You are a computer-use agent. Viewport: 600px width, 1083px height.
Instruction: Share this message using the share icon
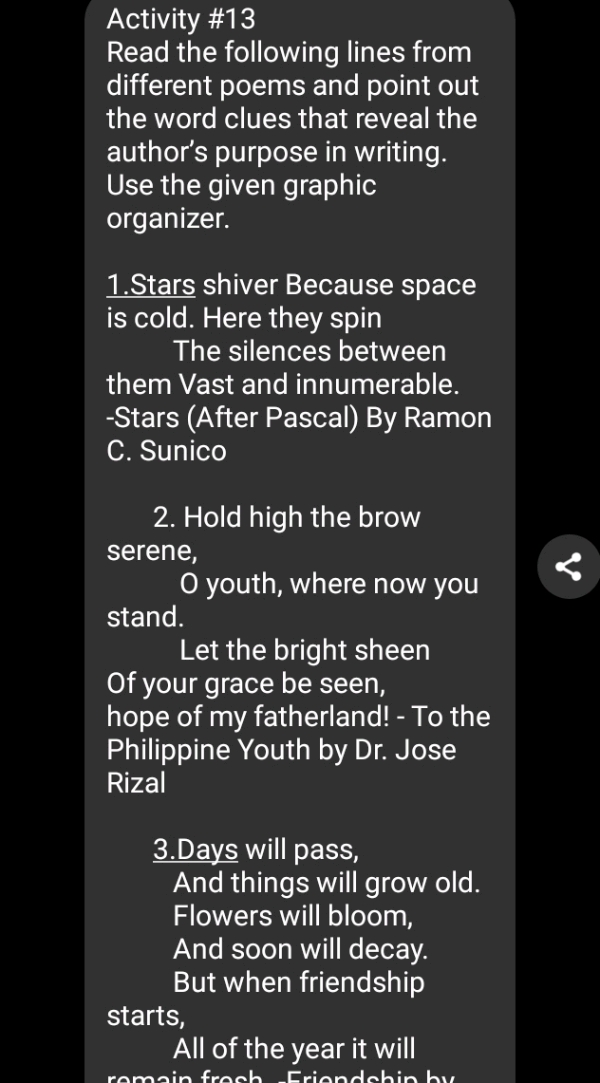[568, 567]
